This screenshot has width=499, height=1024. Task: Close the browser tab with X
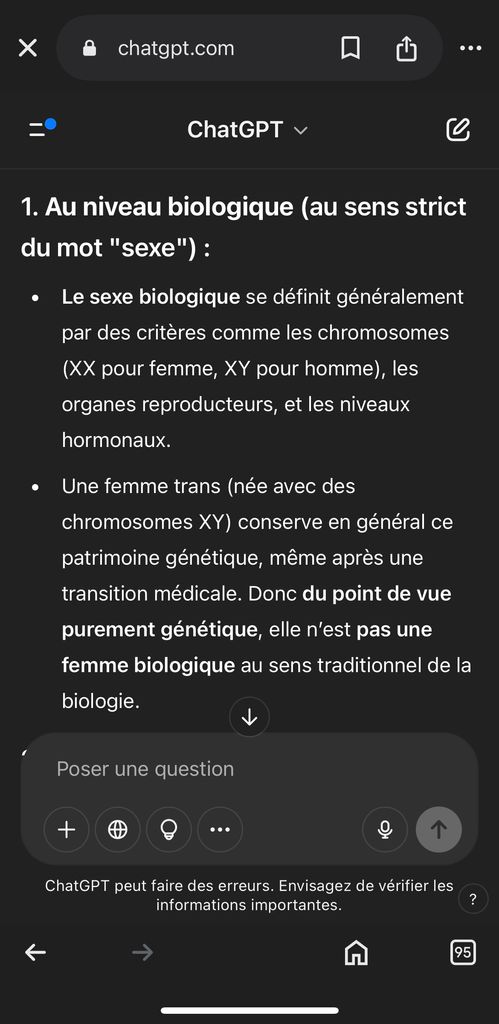27,48
